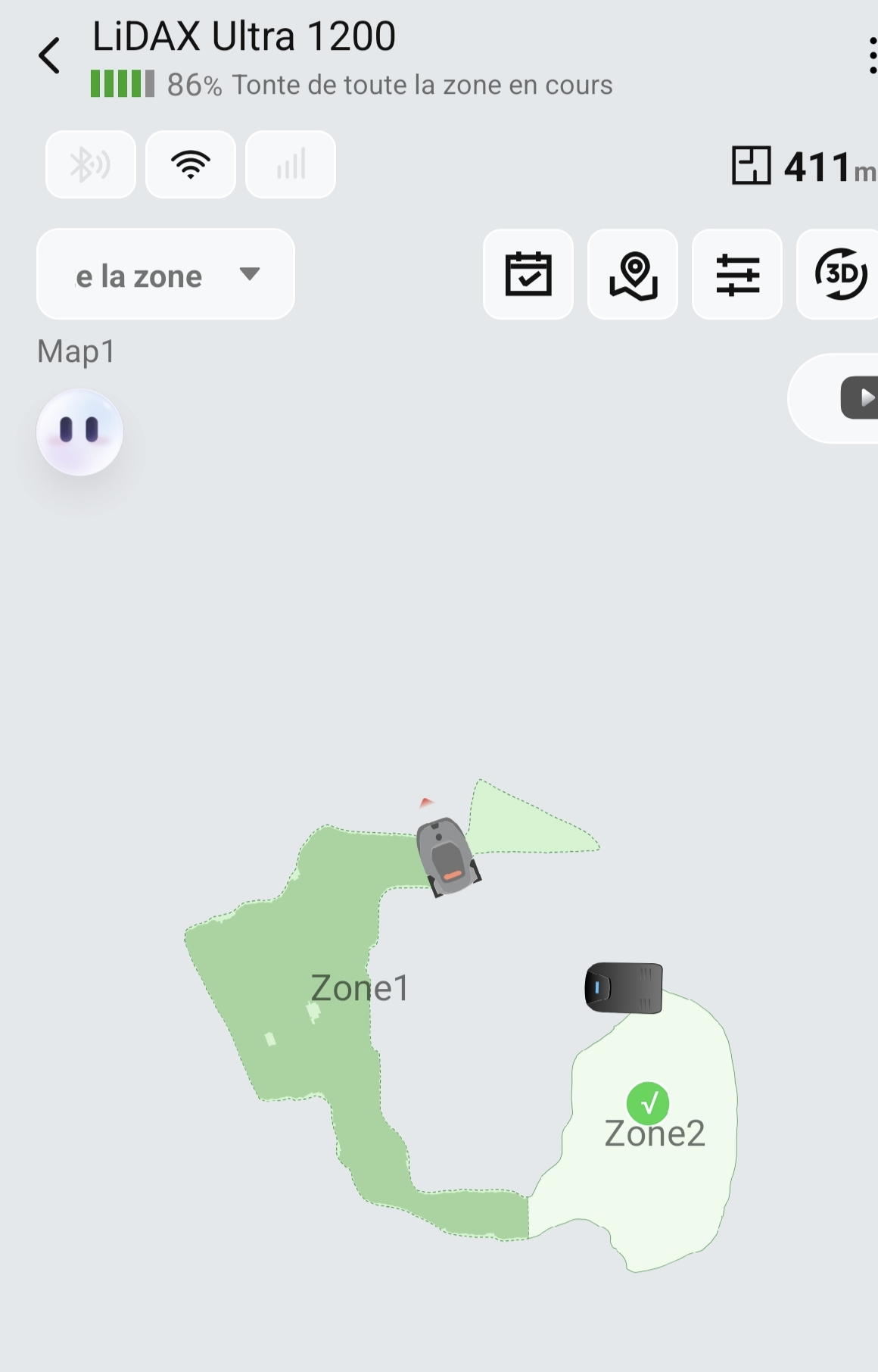Open the mowing schedule calendar
The image size is (878, 1372).
pos(528,274)
